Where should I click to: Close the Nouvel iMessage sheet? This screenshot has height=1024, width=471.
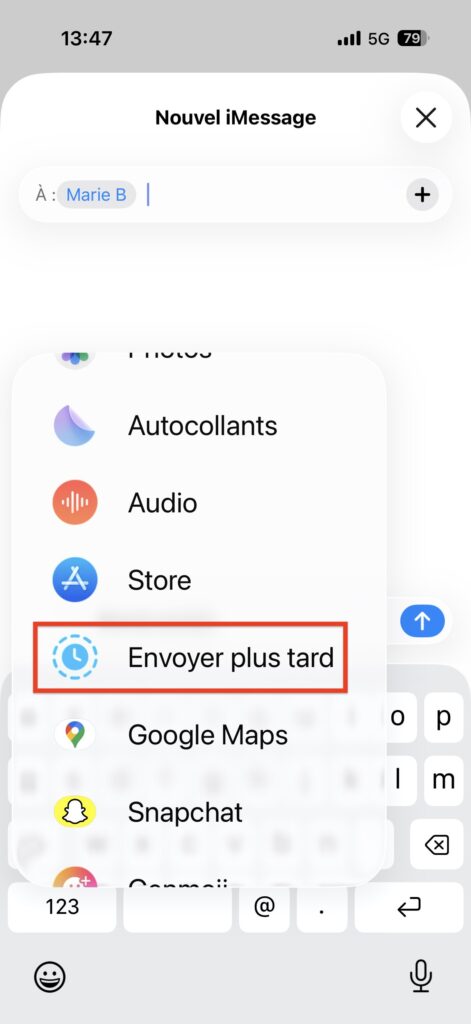click(426, 118)
